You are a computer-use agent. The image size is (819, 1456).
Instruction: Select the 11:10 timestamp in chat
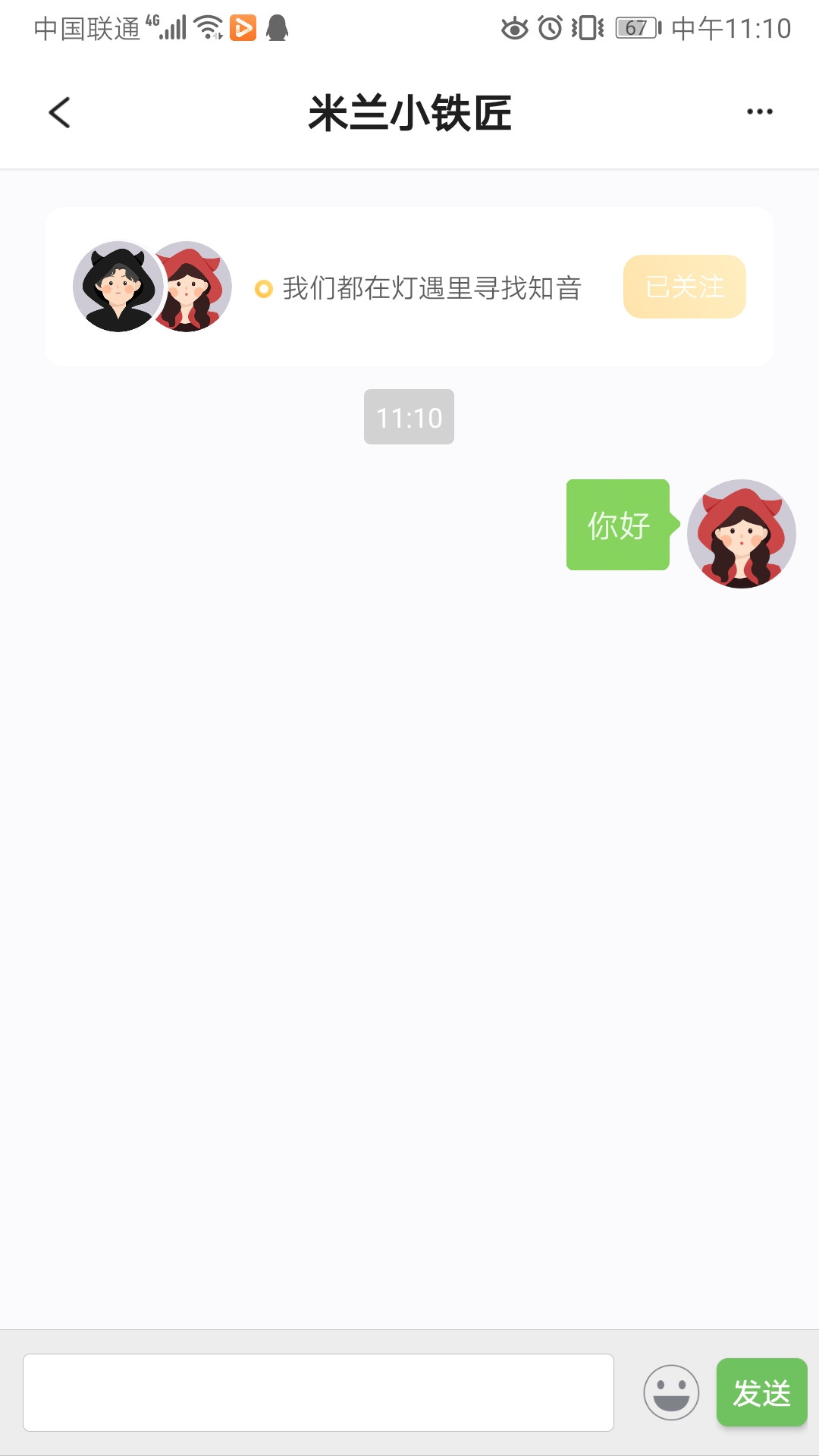click(x=409, y=416)
